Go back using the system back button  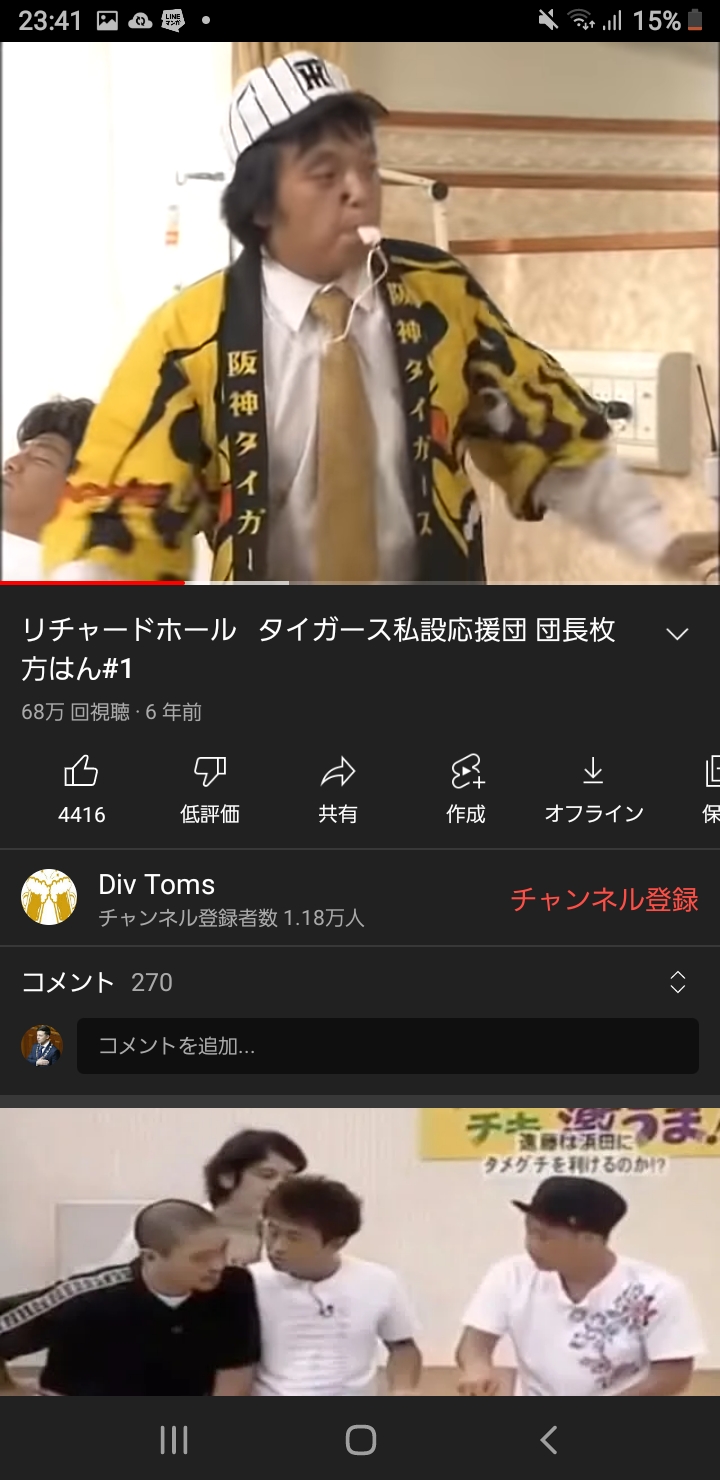tap(547, 1440)
